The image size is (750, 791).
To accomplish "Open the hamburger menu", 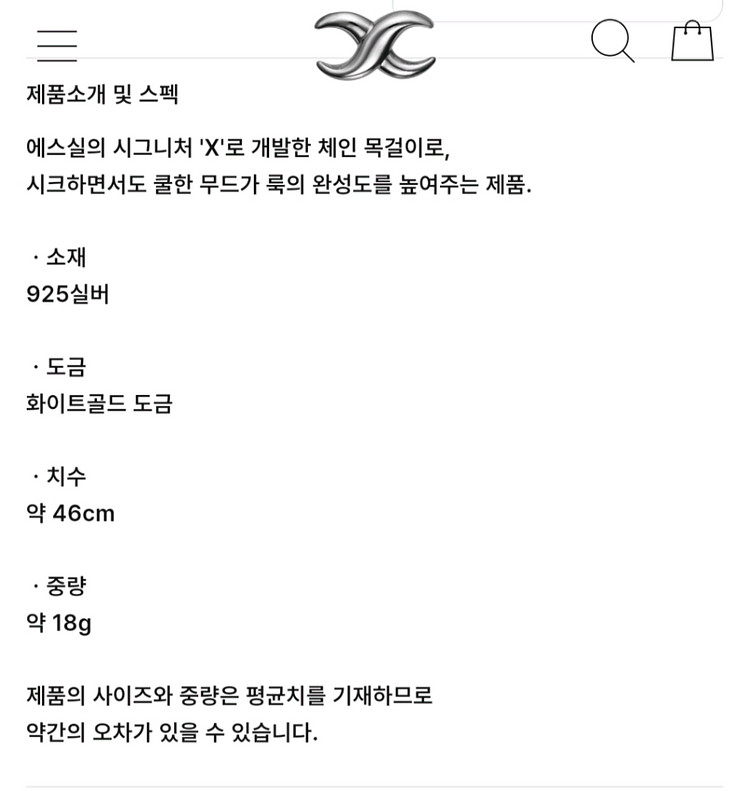I will tap(57, 45).
